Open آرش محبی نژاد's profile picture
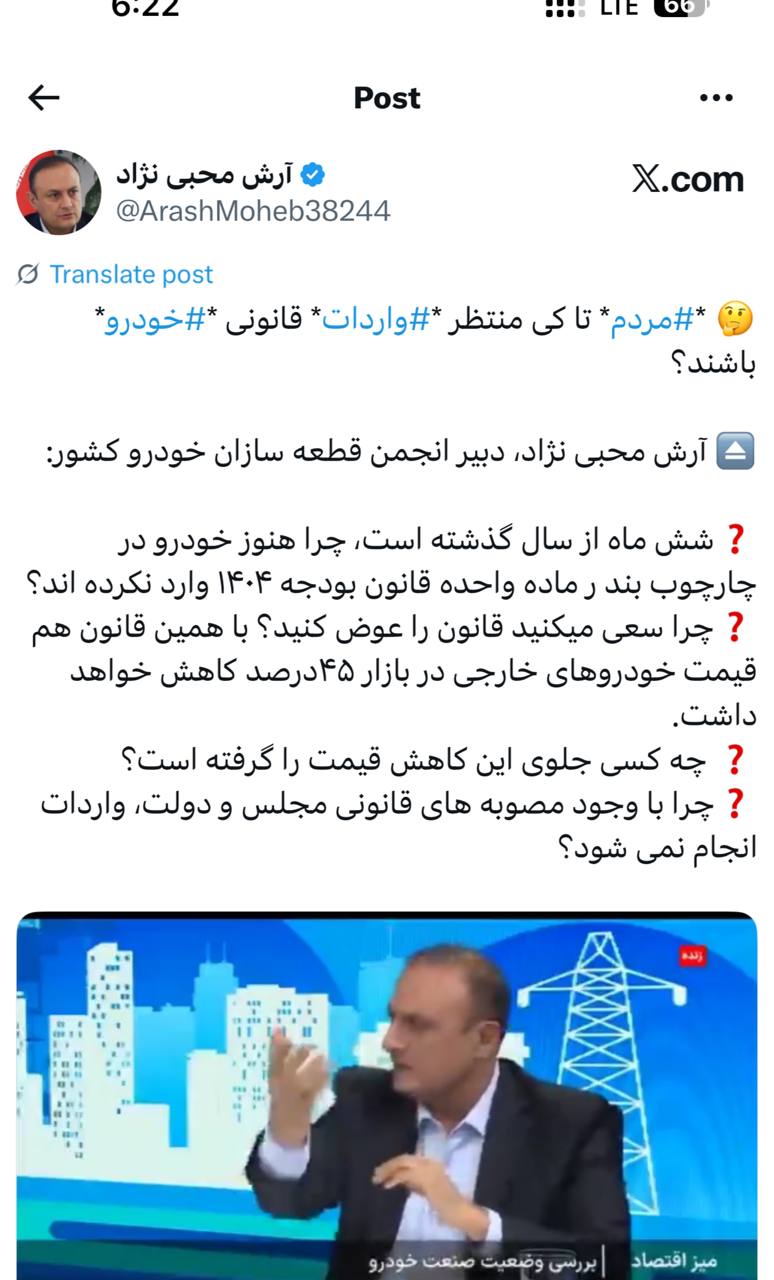The image size is (774, 1280). click(x=59, y=192)
